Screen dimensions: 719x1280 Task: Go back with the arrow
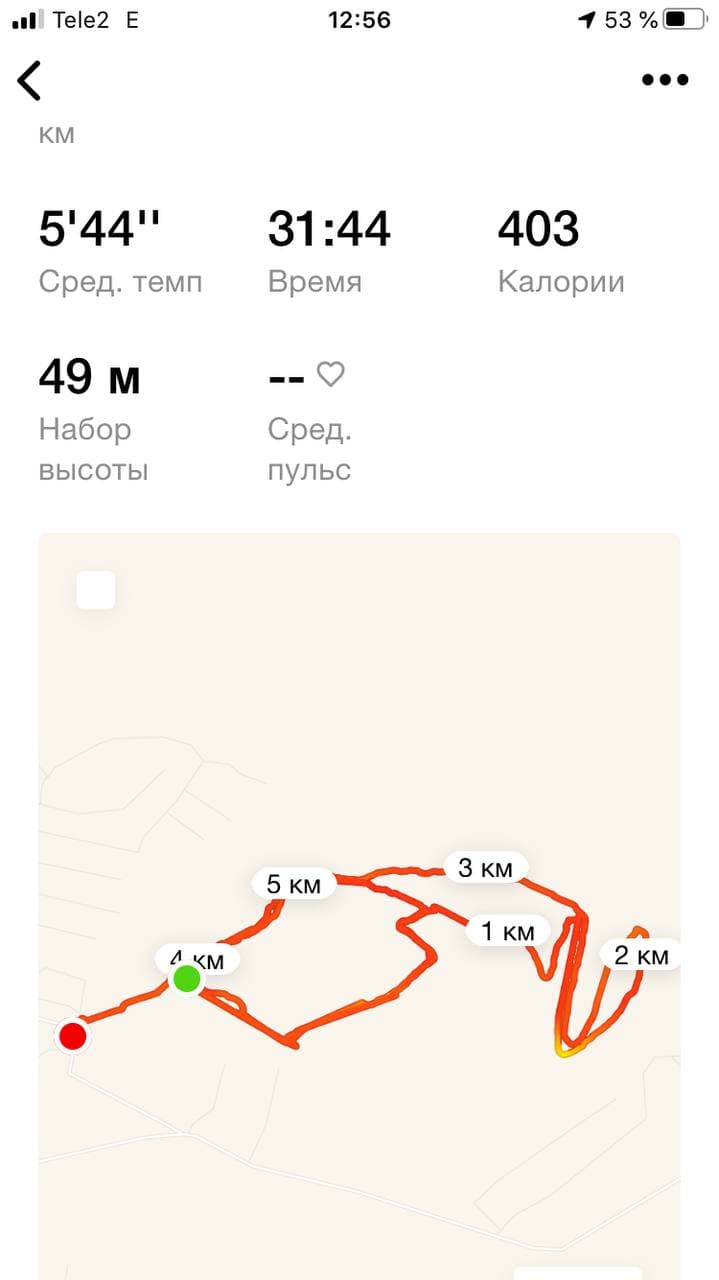pos(30,81)
